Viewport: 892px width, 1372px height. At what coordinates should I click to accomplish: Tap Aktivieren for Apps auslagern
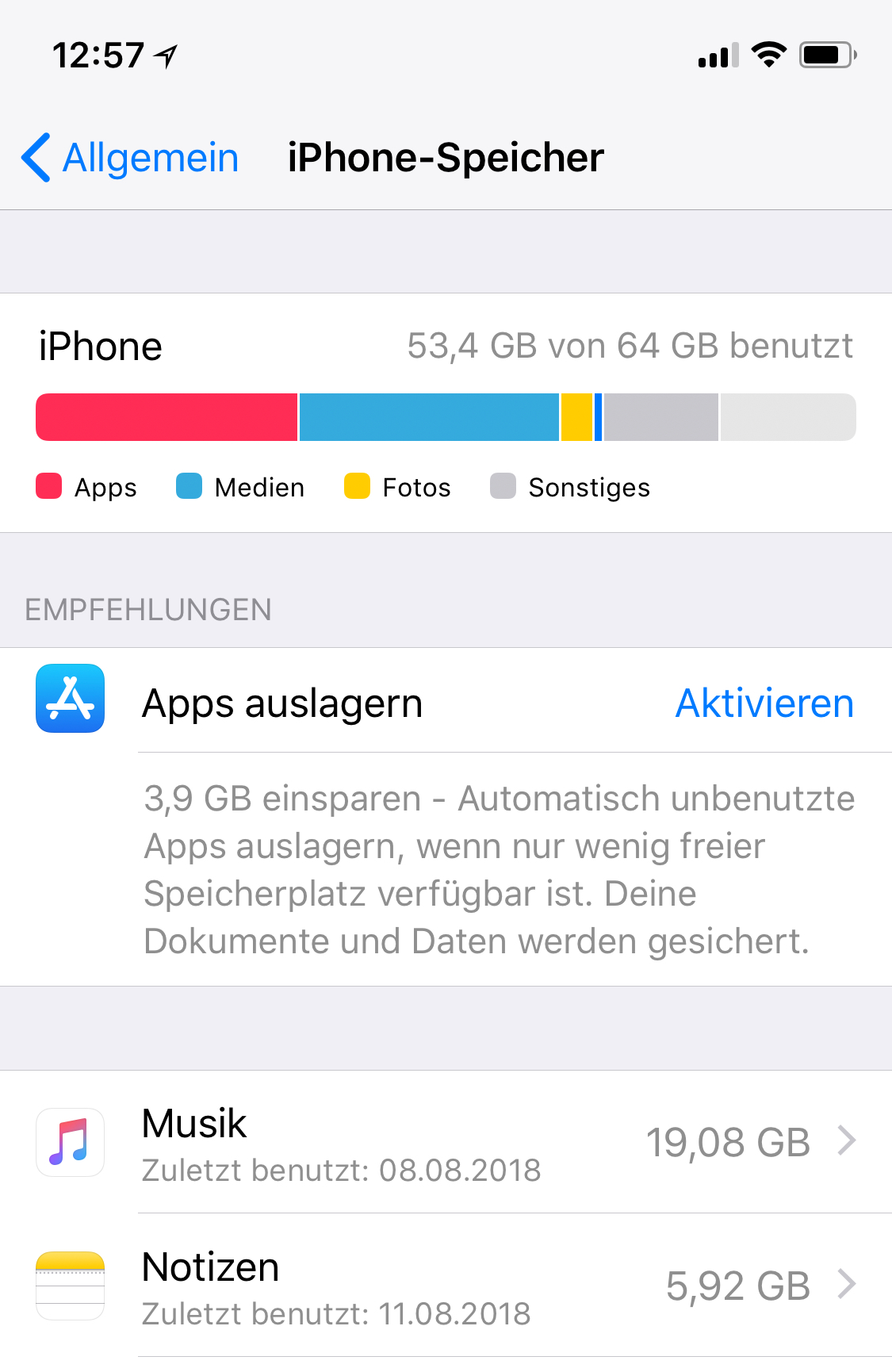(x=764, y=703)
